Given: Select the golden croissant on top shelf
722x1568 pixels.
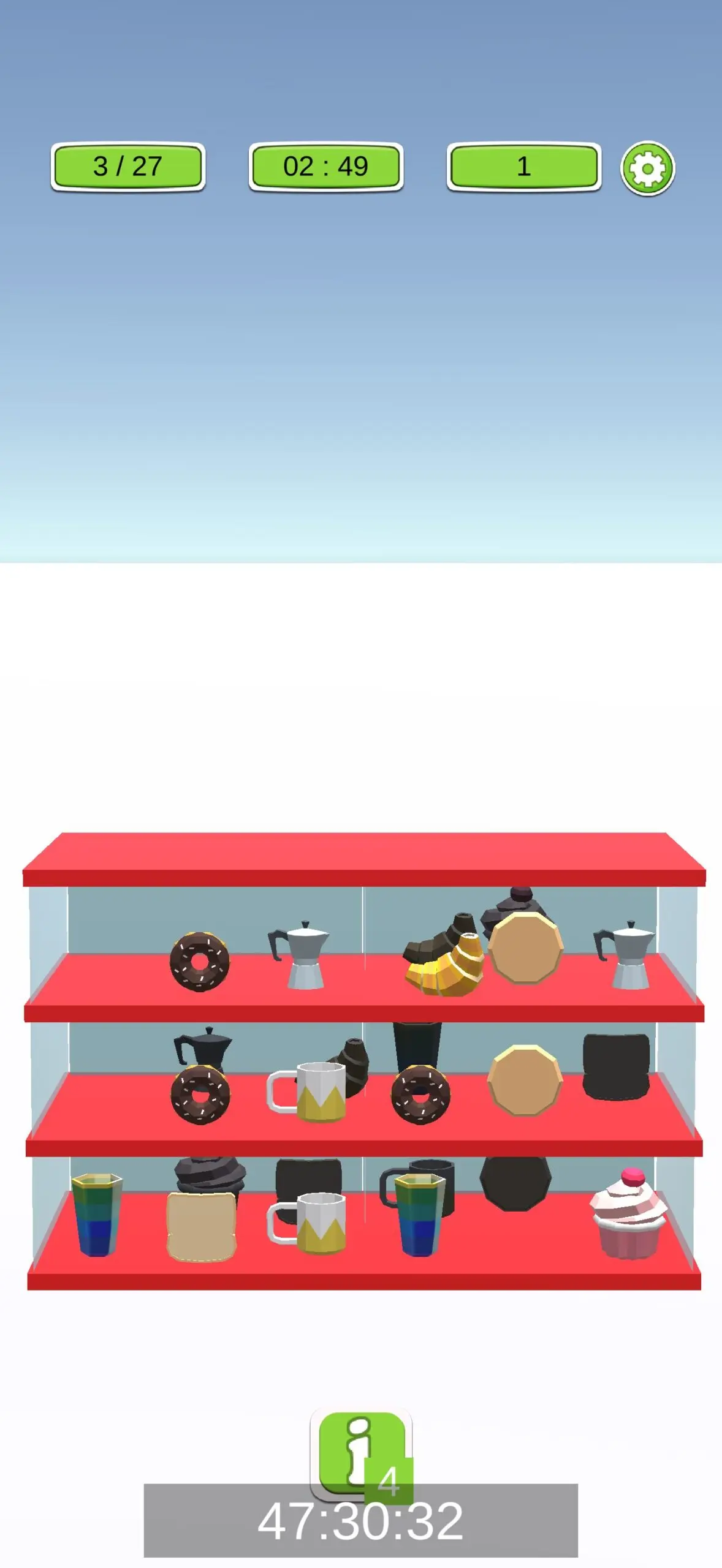Looking at the screenshot, I should pyautogui.click(x=446, y=965).
